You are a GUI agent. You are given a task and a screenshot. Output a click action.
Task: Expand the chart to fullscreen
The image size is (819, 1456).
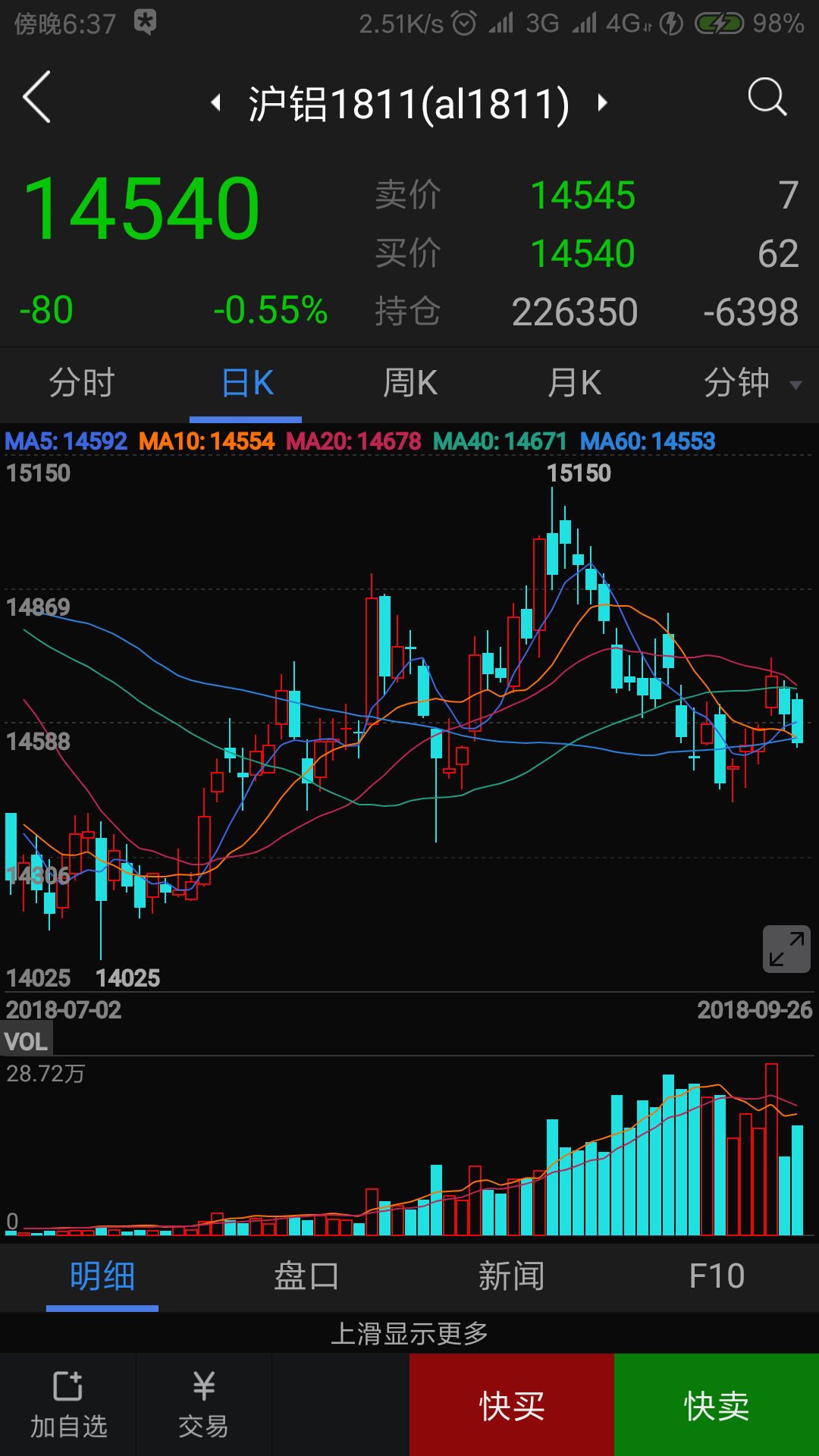[786, 949]
